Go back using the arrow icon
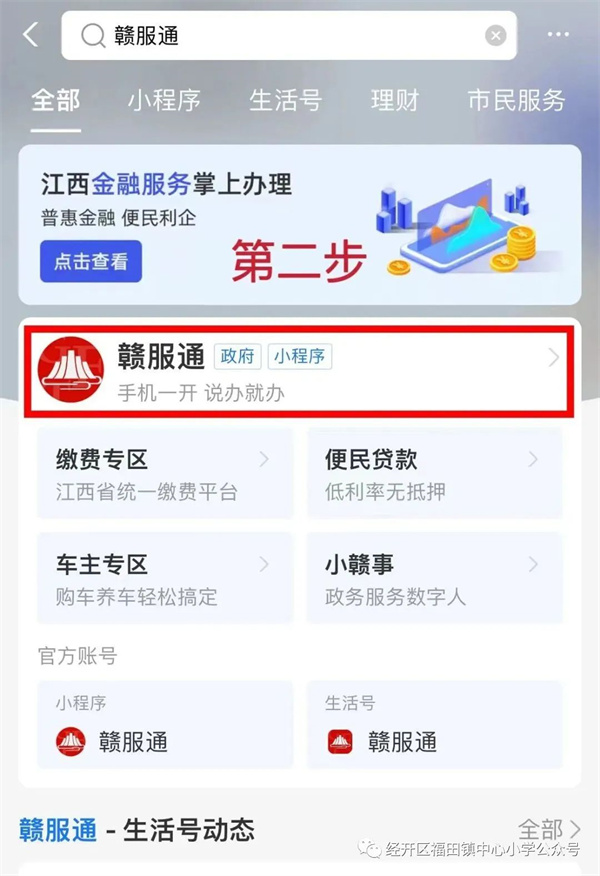This screenshot has width=600, height=876. tap(31, 35)
